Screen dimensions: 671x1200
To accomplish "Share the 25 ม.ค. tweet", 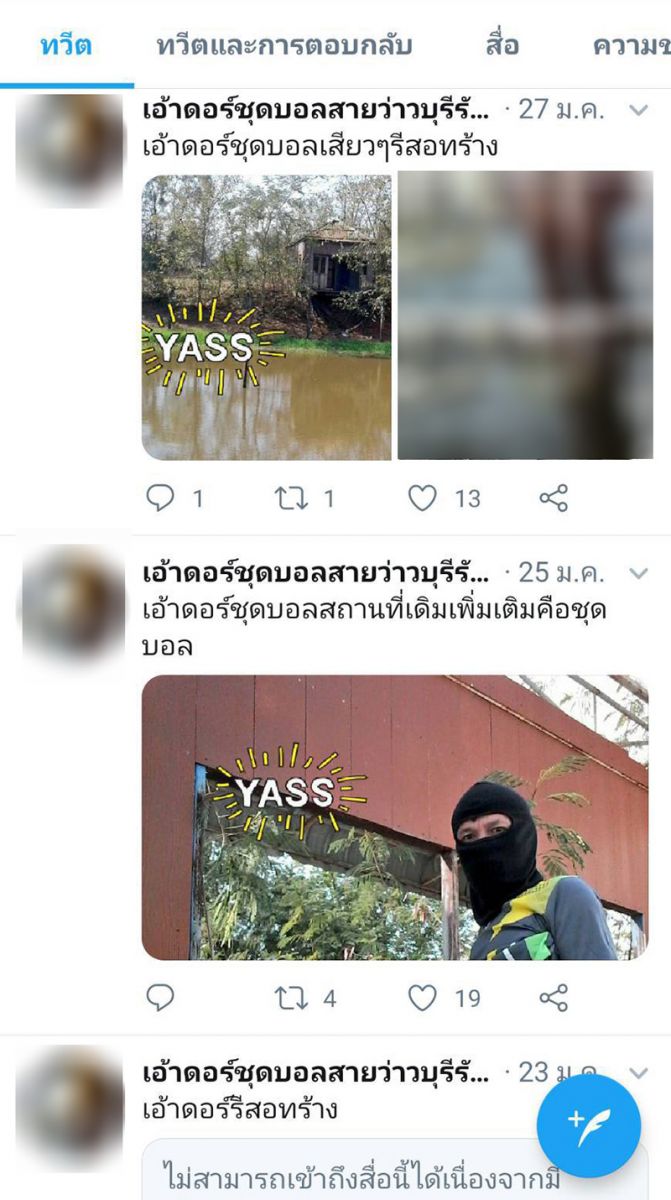I will tap(554, 996).
